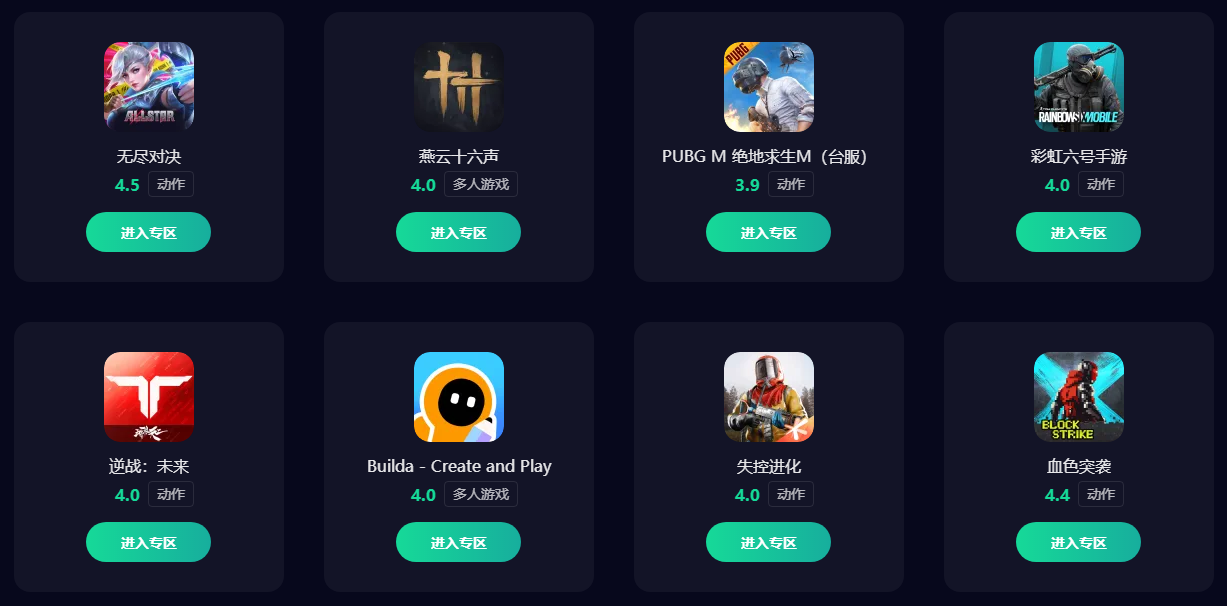Image resolution: width=1227 pixels, height=606 pixels.
Task: Open 进入专区 for PUBG M 绝地求生M
Action: coord(768,232)
